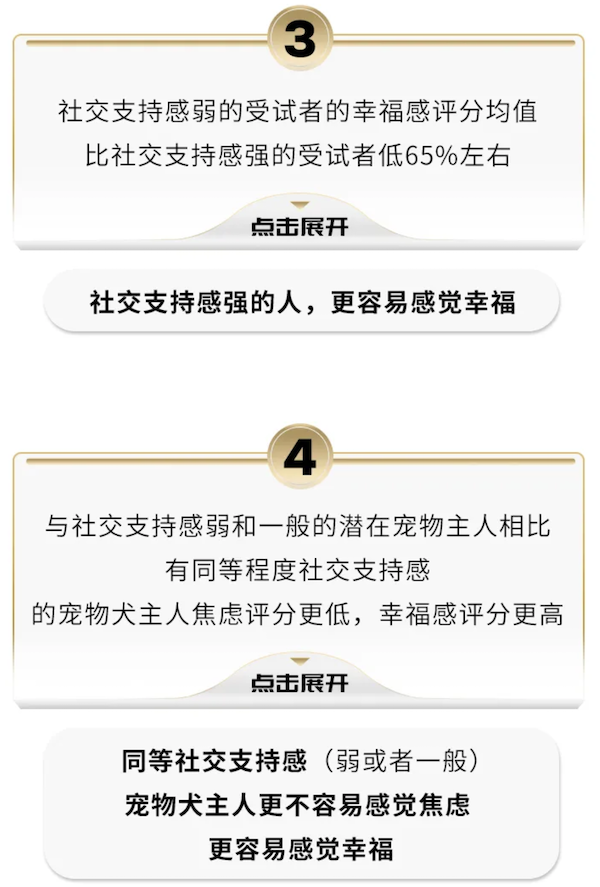Expand the 点击展开 under finding 4
Screen dimensions: 600x887
pos(299,681)
